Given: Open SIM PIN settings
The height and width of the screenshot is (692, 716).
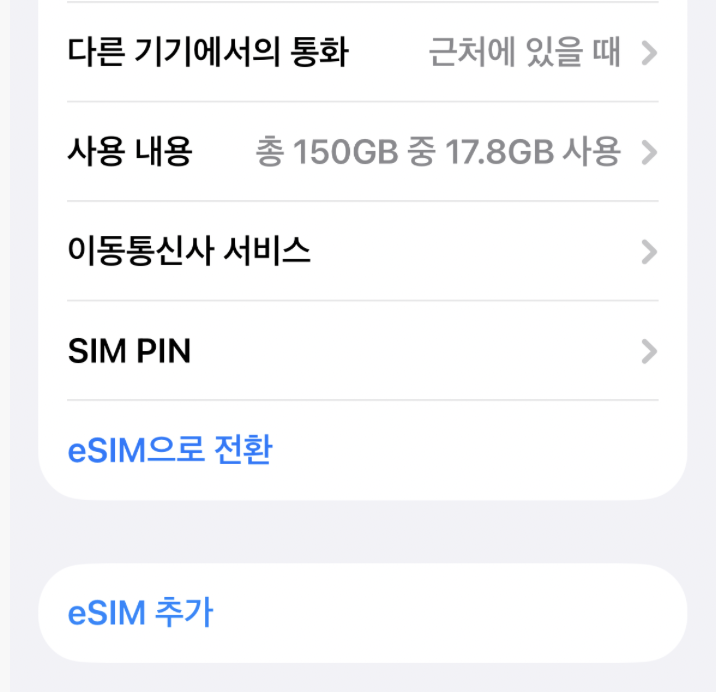Looking at the screenshot, I should coord(362,351).
